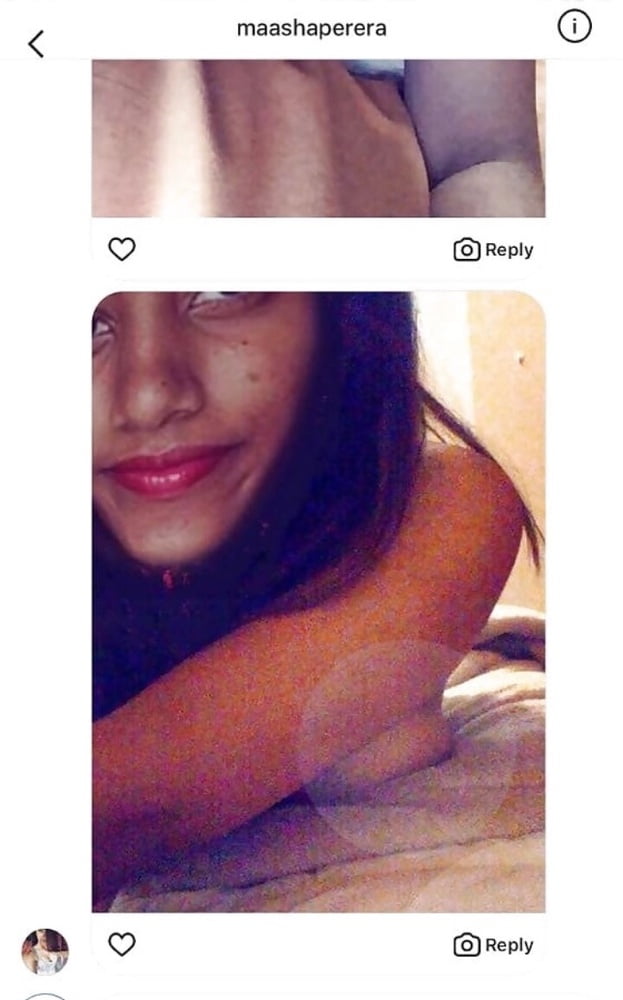Open the lower photo message
The width and height of the screenshot is (623, 1000).
click(x=318, y=601)
